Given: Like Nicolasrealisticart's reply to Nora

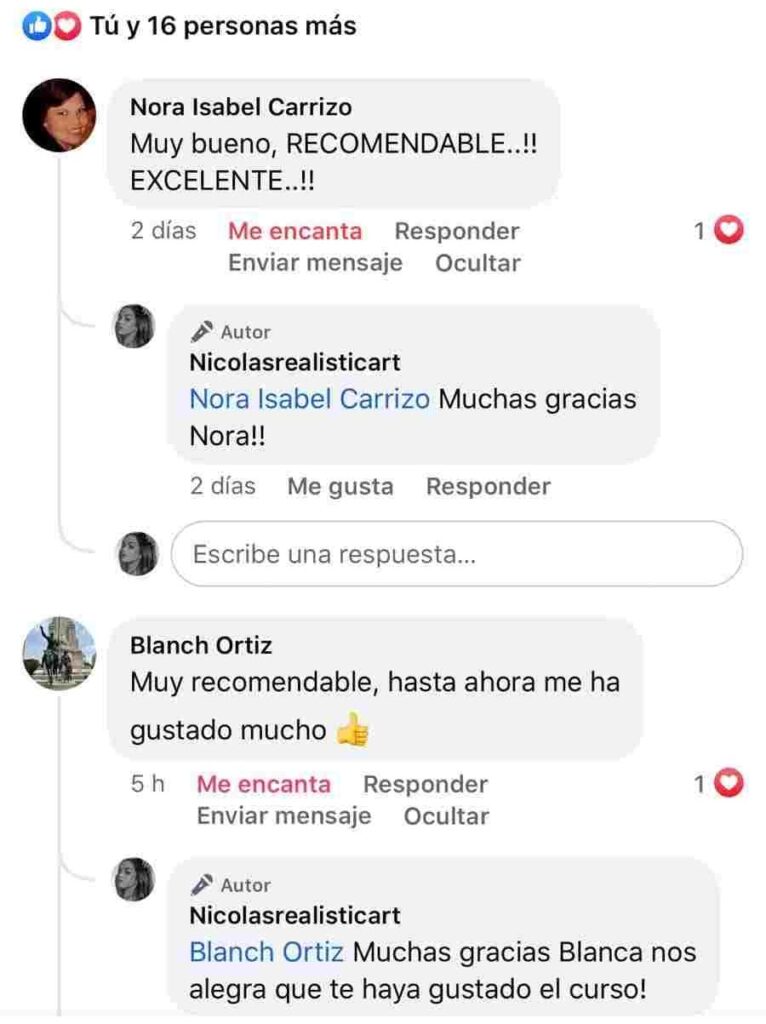Looking at the screenshot, I should (x=340, y=487).
